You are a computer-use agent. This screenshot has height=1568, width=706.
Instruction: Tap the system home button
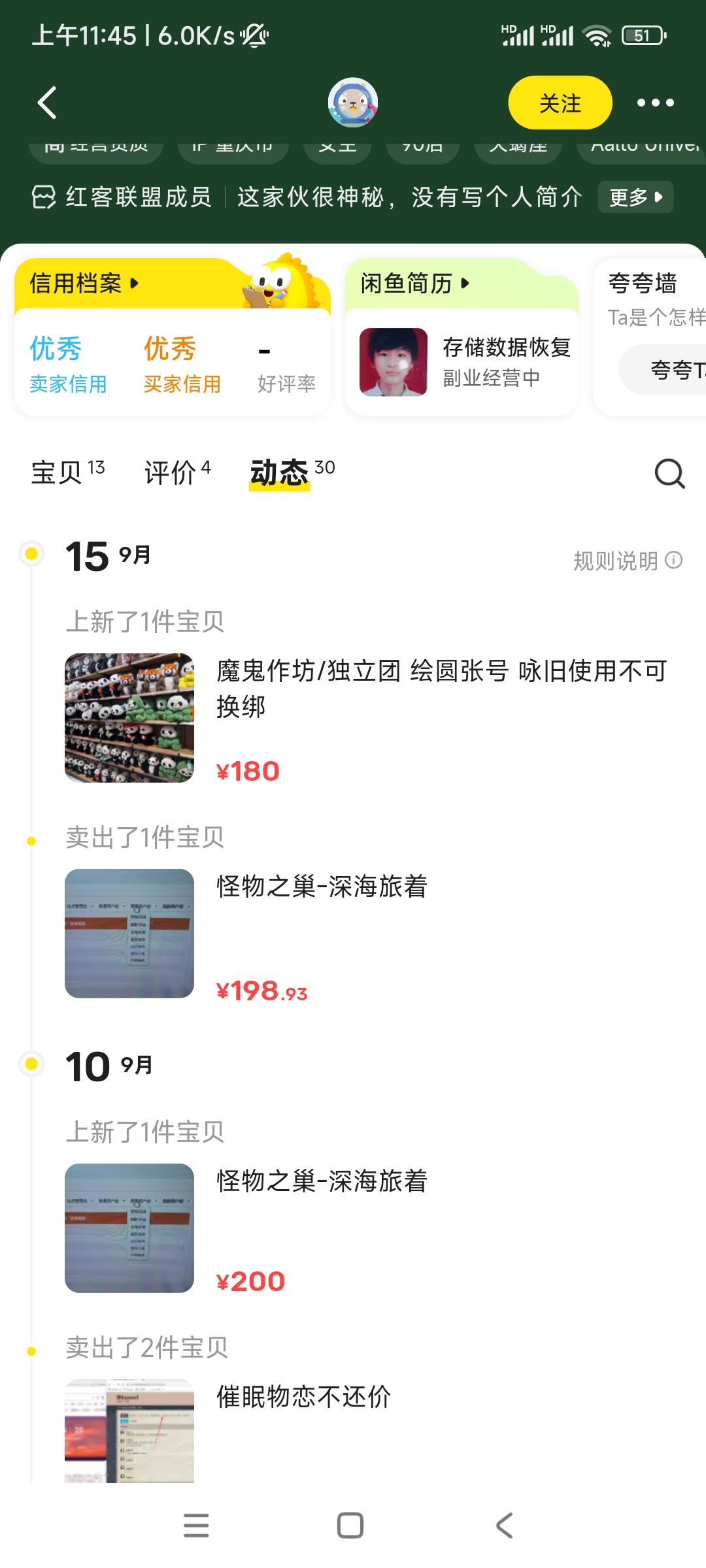pos(350,1526)
